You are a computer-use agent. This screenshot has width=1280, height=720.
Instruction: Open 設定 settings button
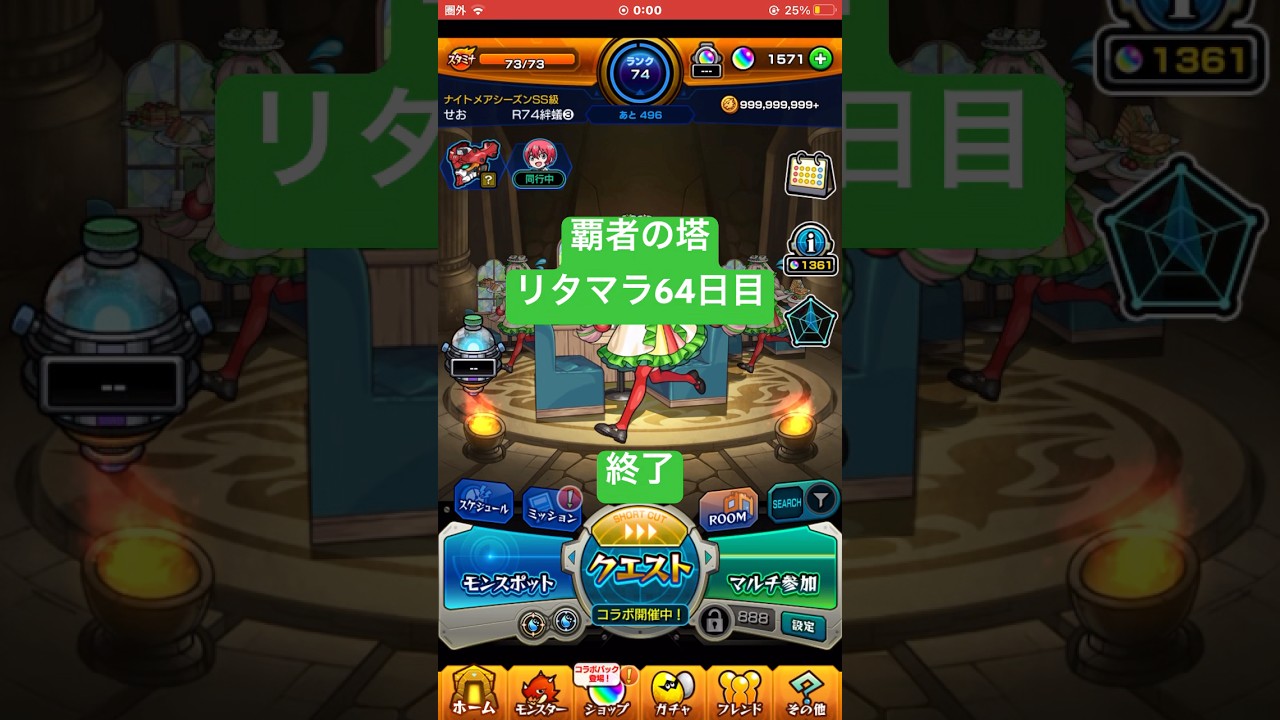coord(803,626)
